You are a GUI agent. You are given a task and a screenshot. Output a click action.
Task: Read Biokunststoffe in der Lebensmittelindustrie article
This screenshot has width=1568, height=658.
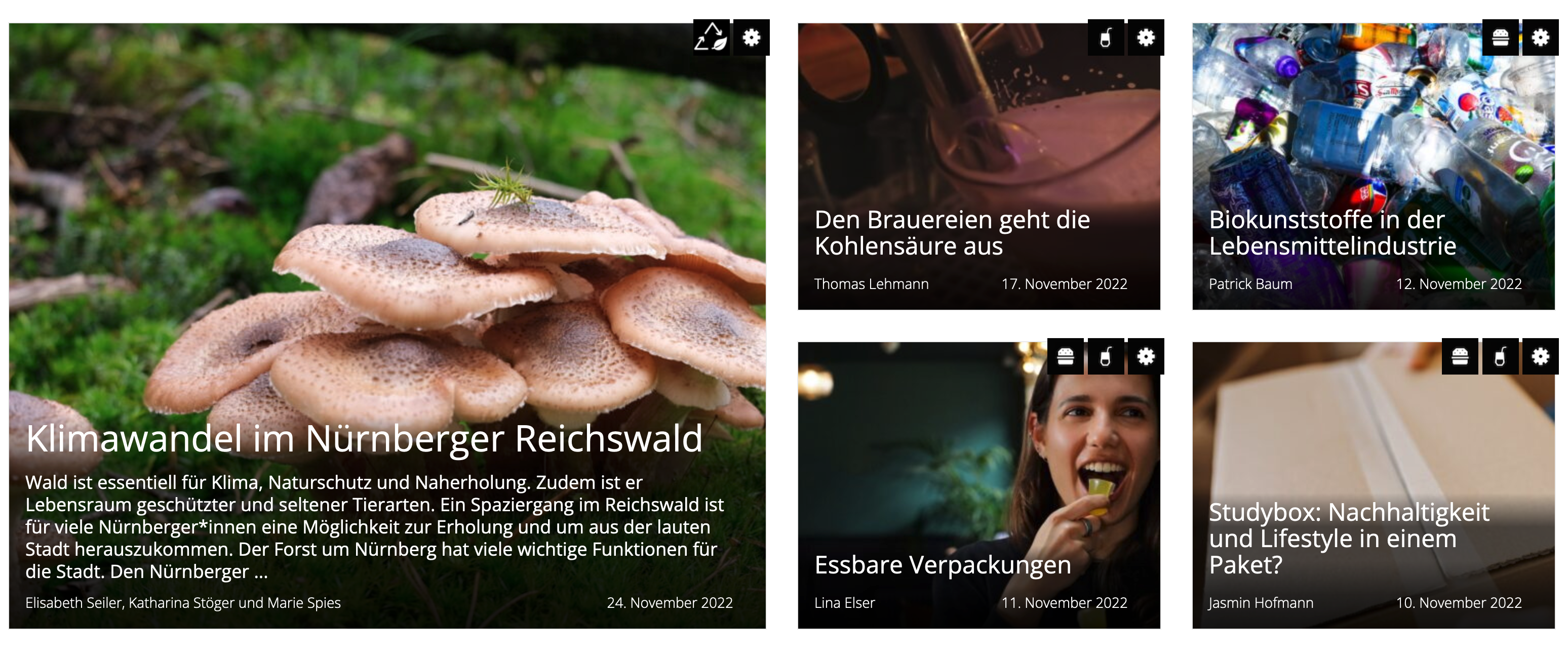tap(1332, 233)
